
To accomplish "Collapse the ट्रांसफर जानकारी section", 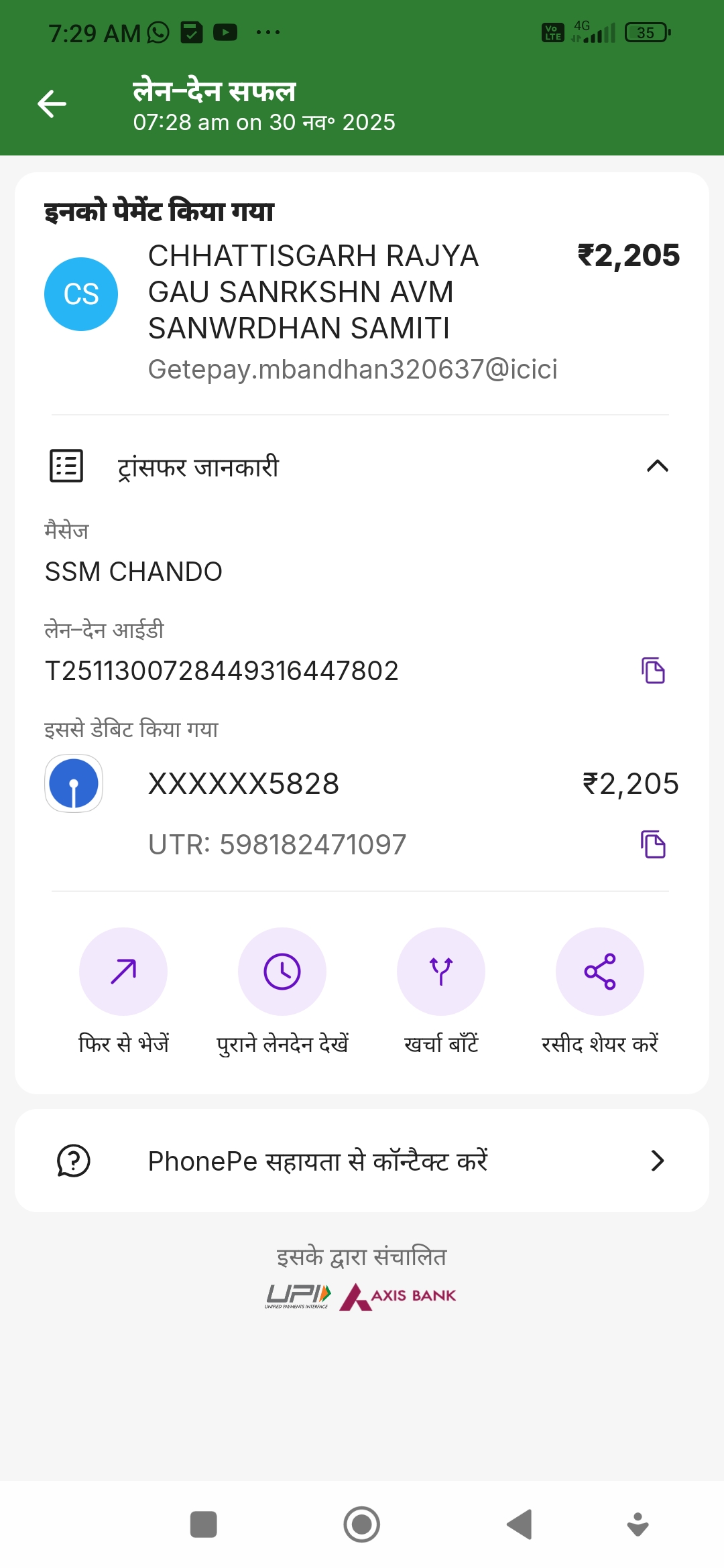I will coord(657,466).
